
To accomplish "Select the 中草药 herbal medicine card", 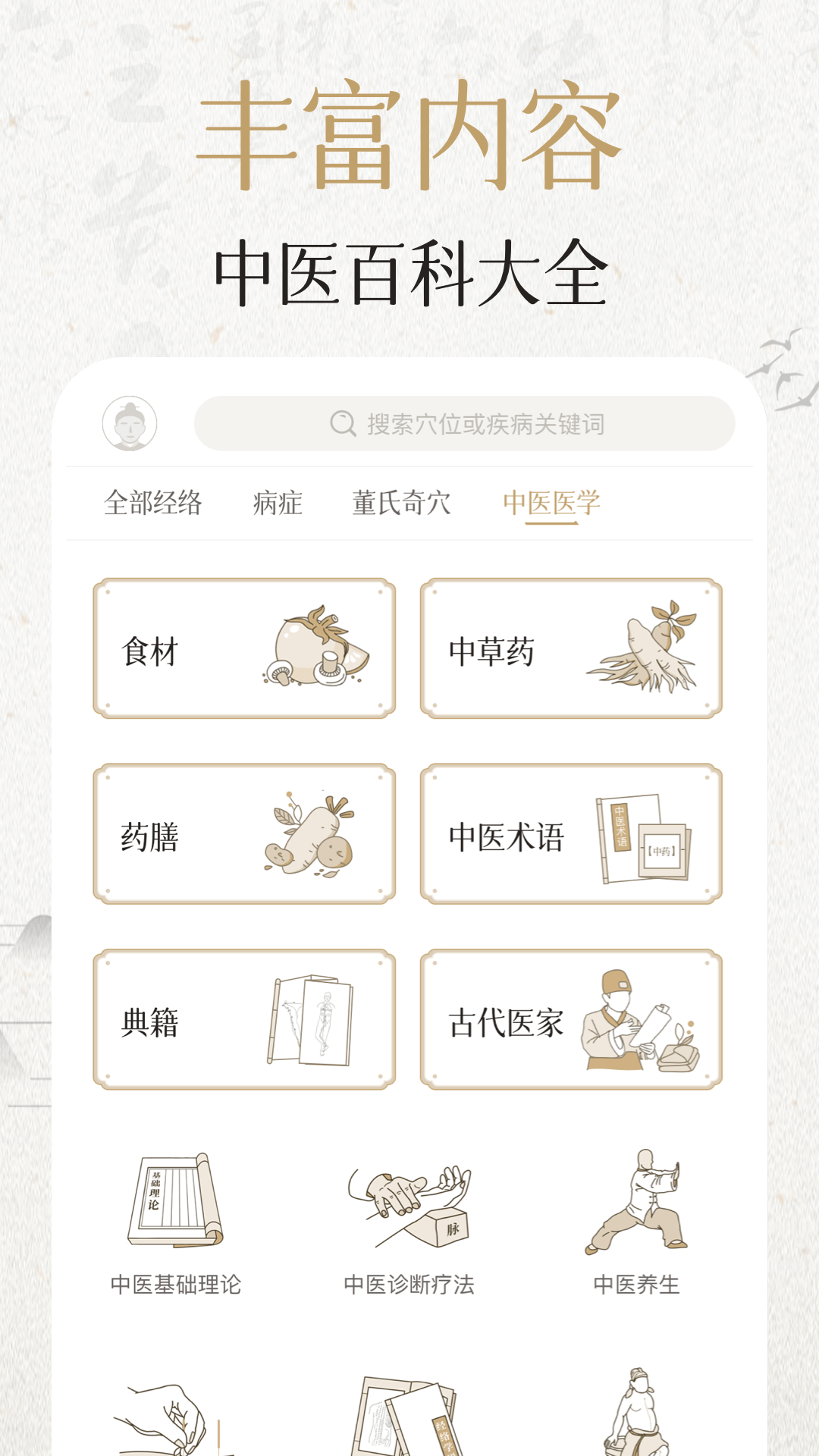I will (571, 648).
